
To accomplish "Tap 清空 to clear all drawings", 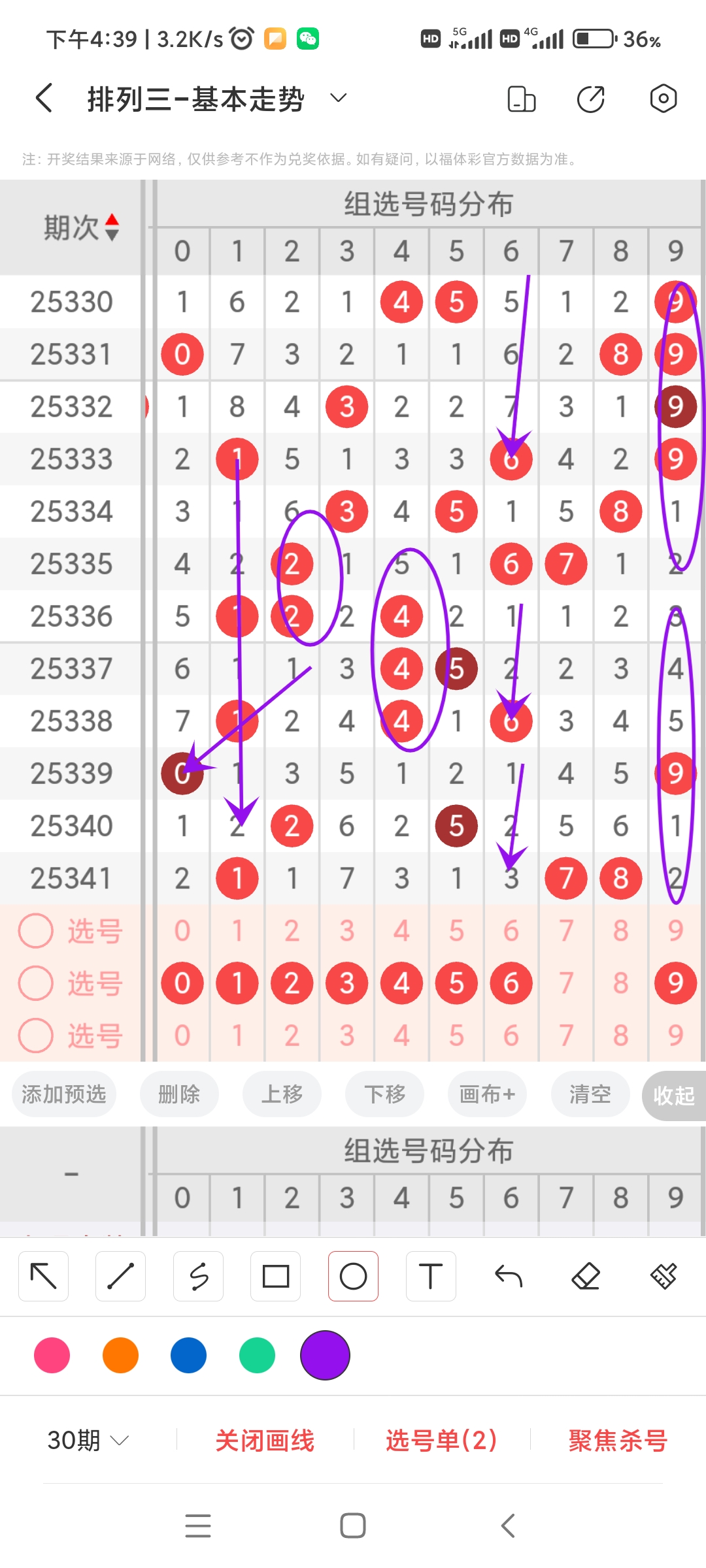I will click(x=589, y=1095).
